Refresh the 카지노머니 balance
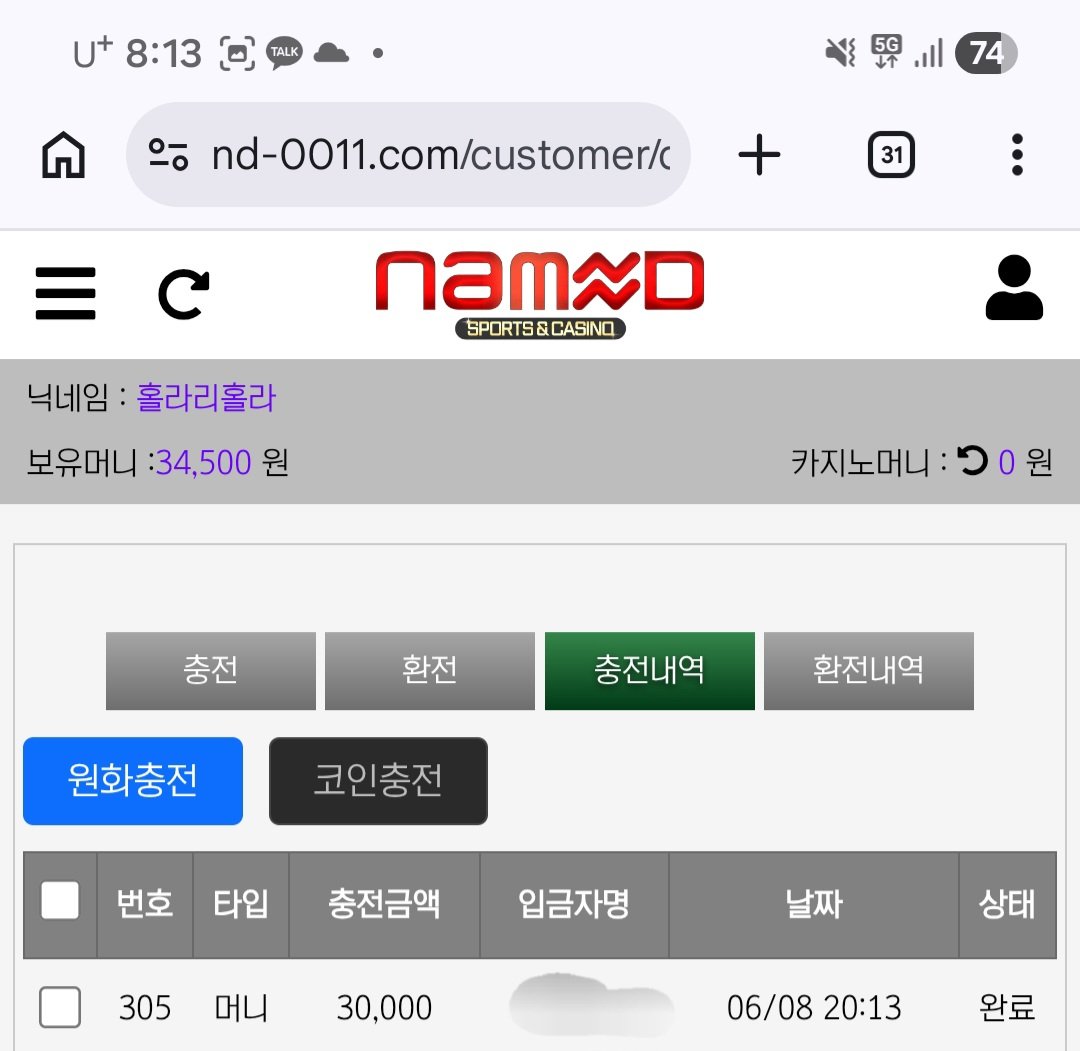This screenshot has height=1051, width=1080. [973, 461]
